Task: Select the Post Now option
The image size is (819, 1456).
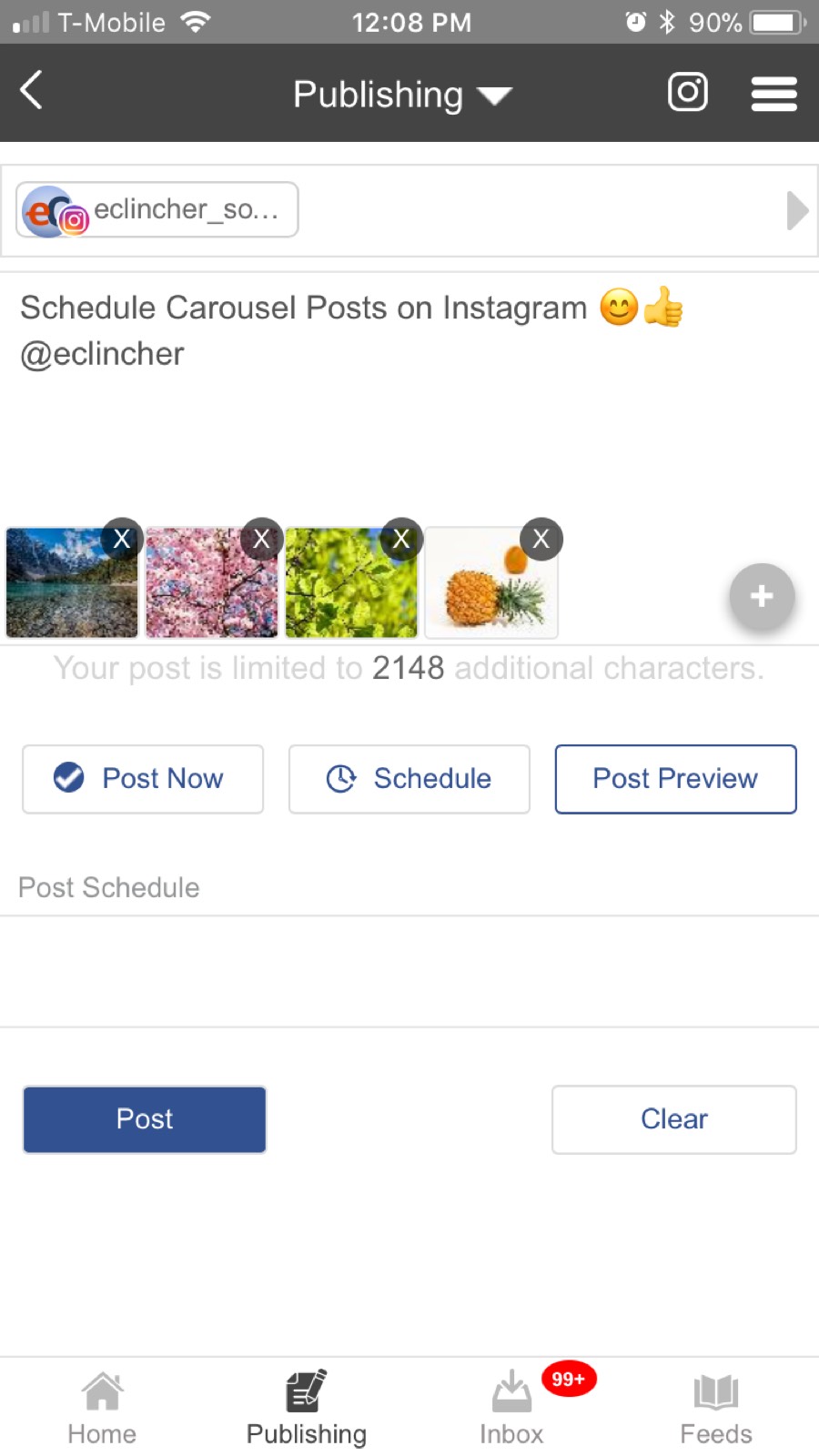Action: point(142,779)
